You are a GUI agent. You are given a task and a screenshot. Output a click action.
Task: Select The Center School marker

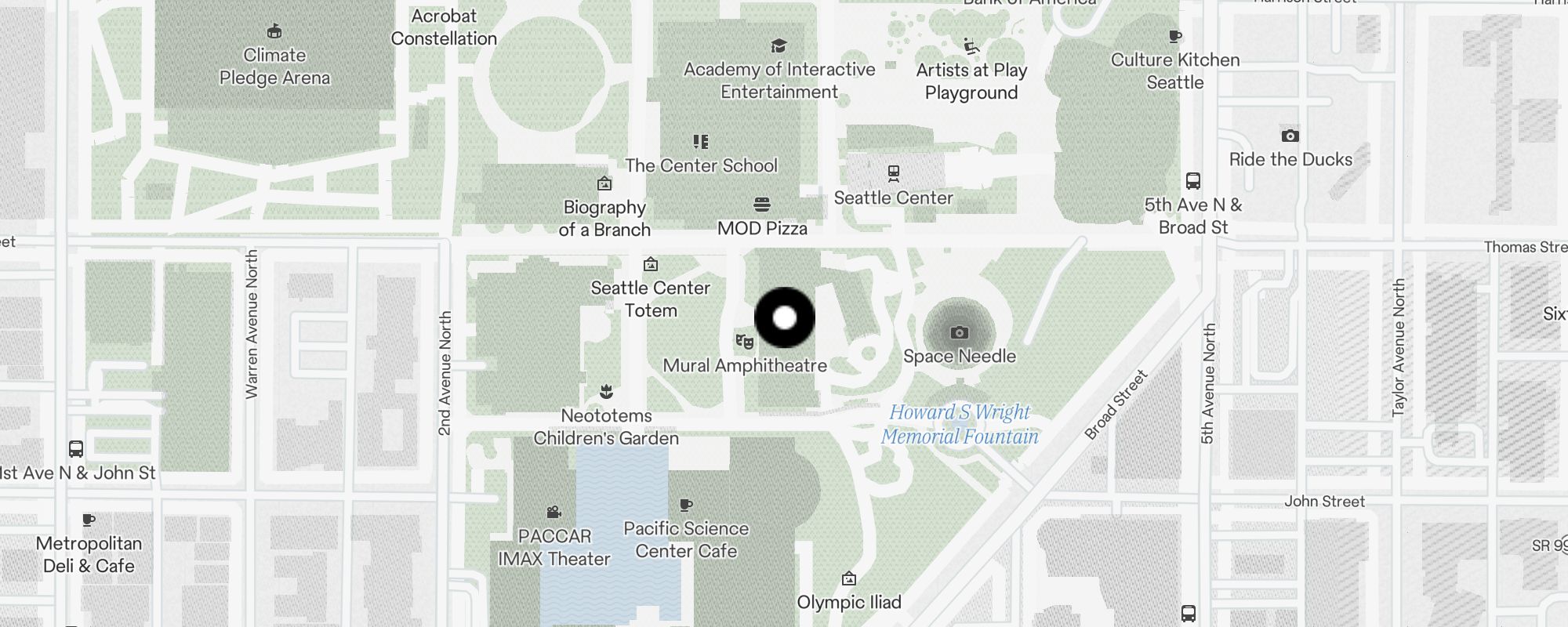[701, 142]
